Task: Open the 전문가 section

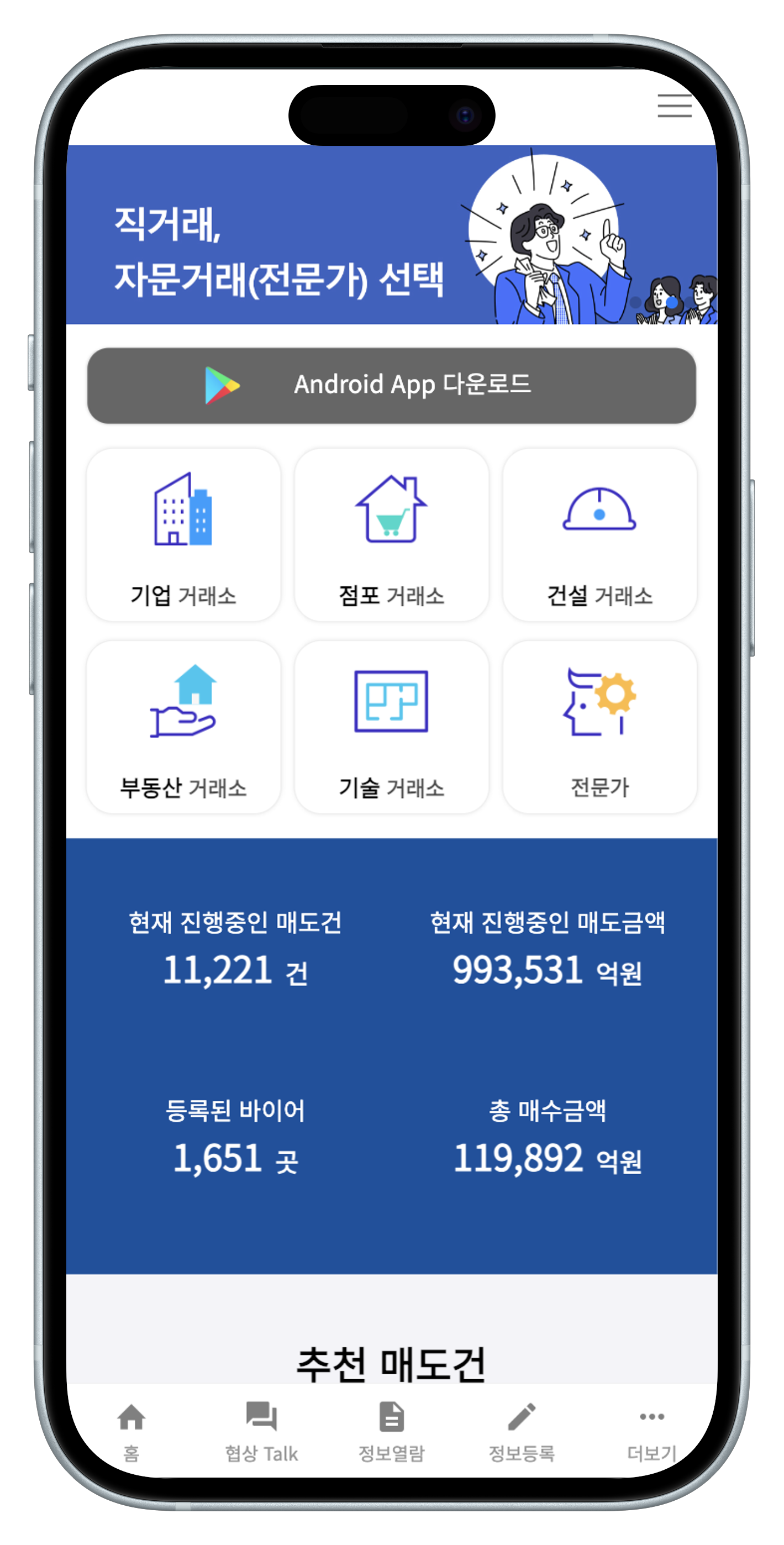Action: coord(599,727)
